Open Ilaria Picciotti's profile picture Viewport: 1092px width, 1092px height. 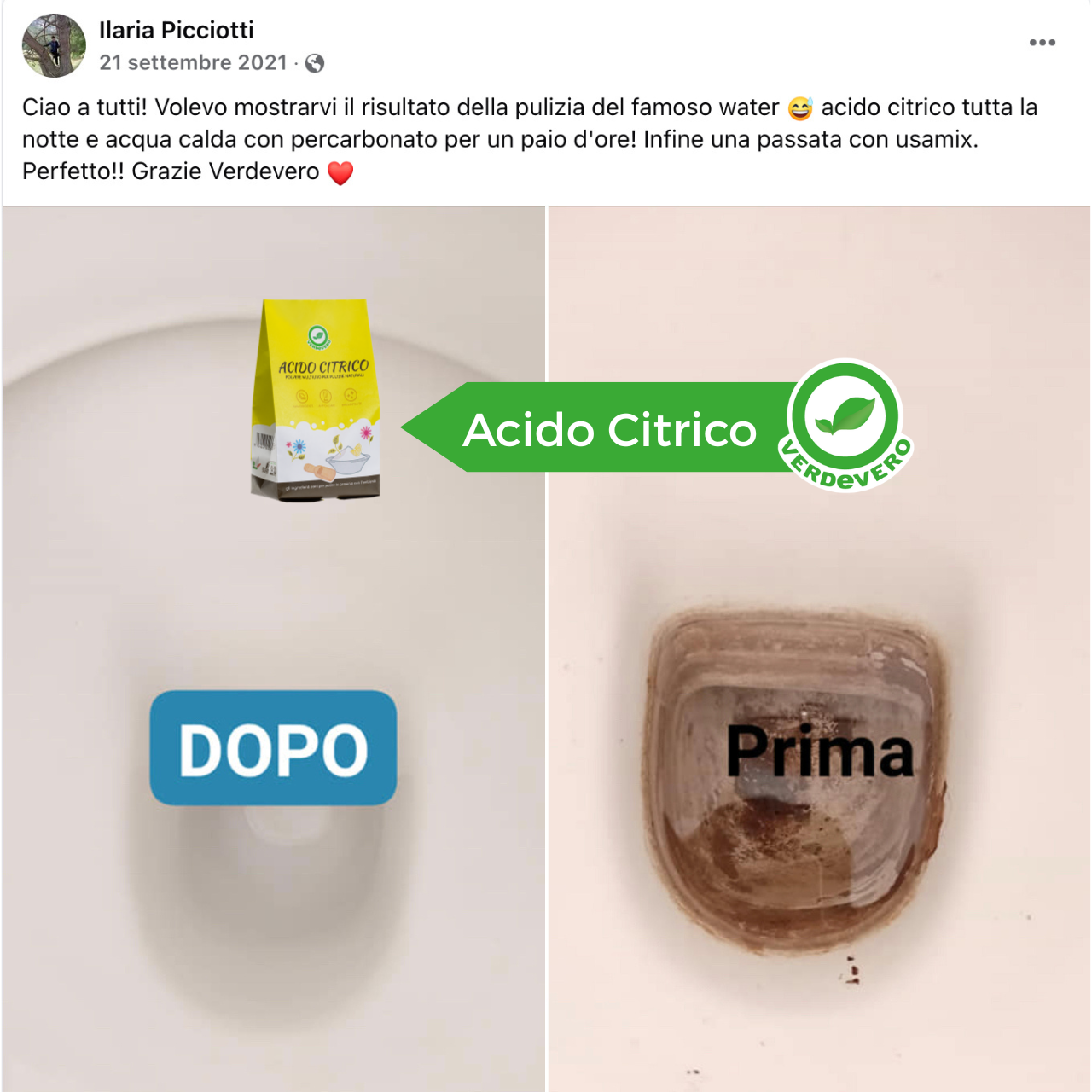pos(54,46)
